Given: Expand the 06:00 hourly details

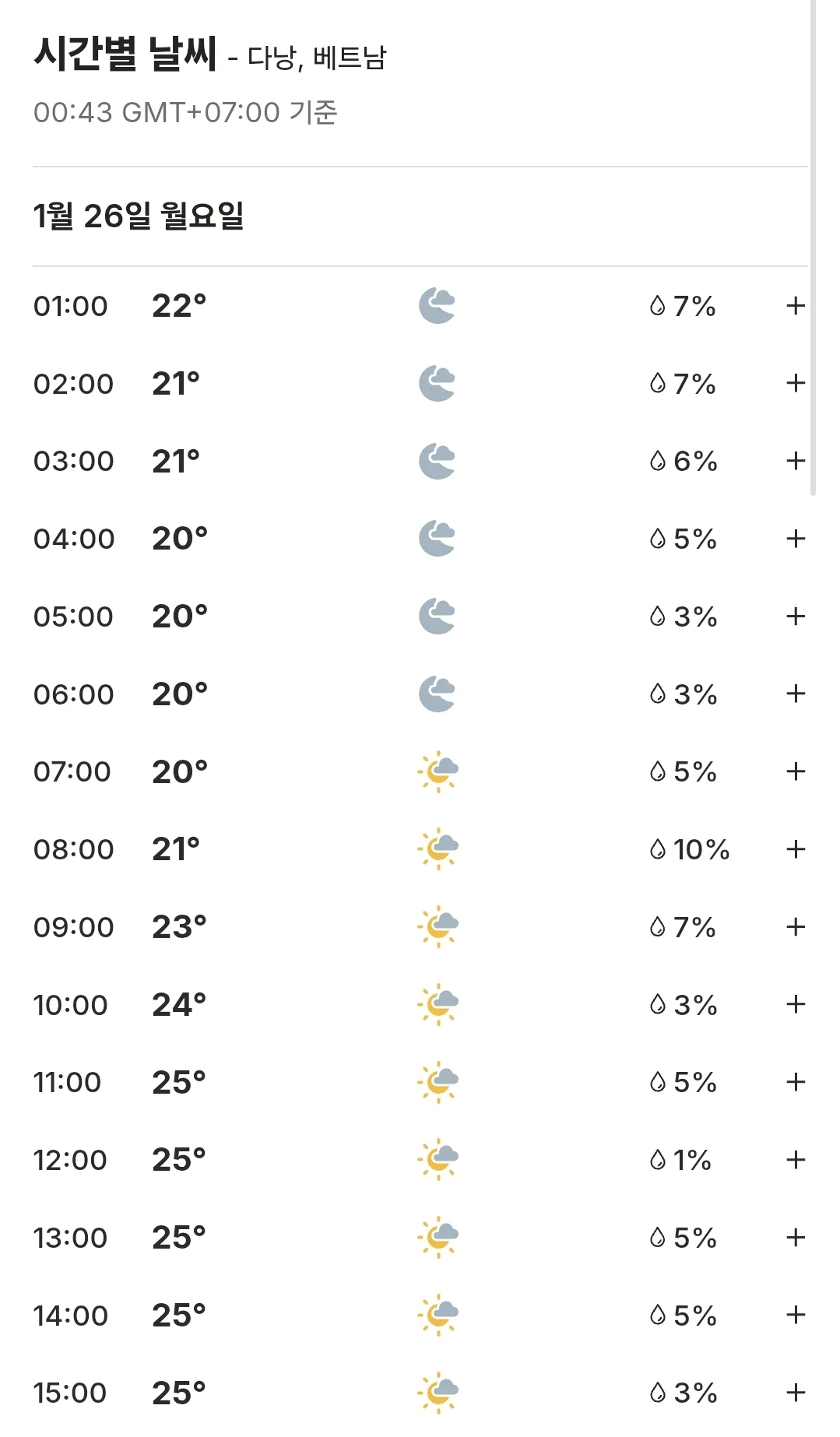Looking at the screenshot, I should (x=795, y=694).
